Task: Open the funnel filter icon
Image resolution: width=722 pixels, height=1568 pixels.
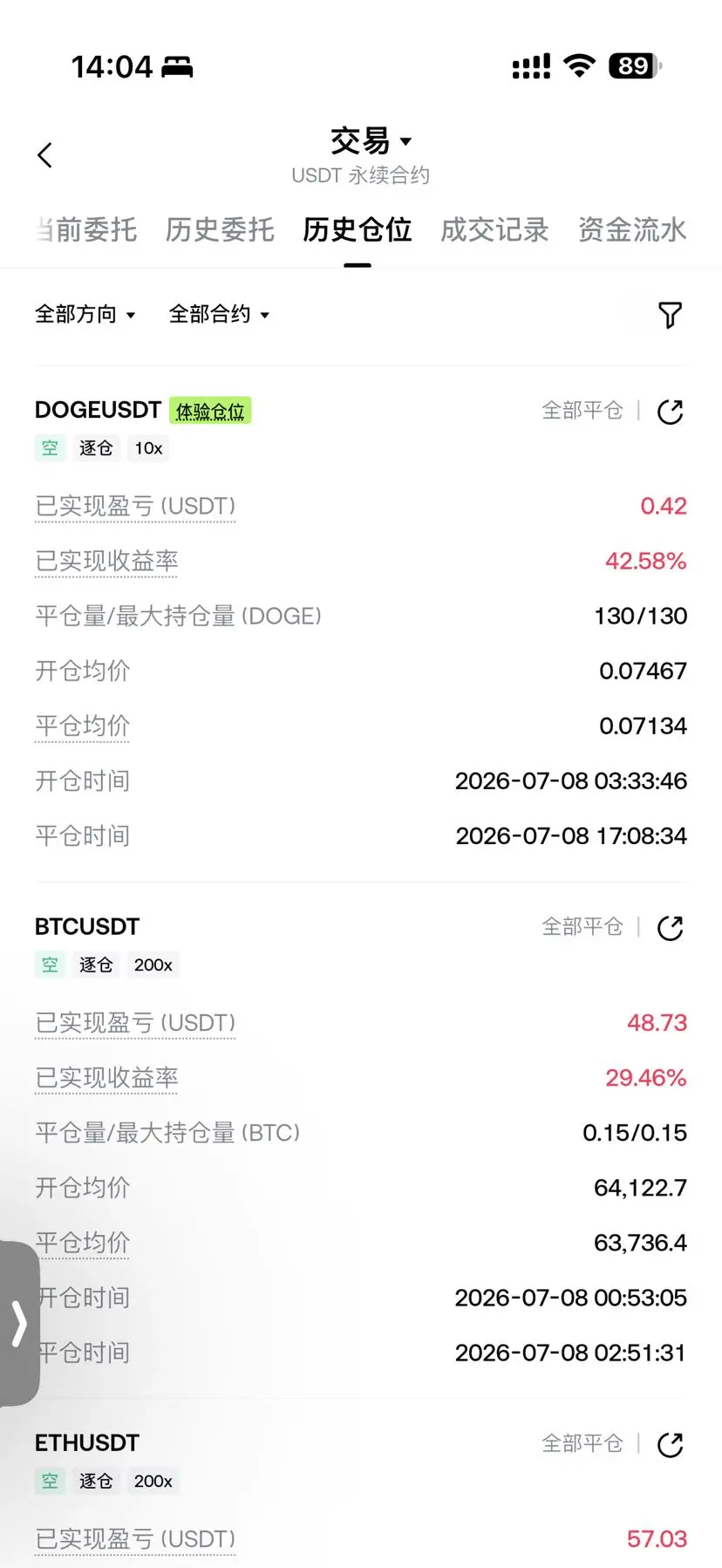Action: [x=670, y=315]
